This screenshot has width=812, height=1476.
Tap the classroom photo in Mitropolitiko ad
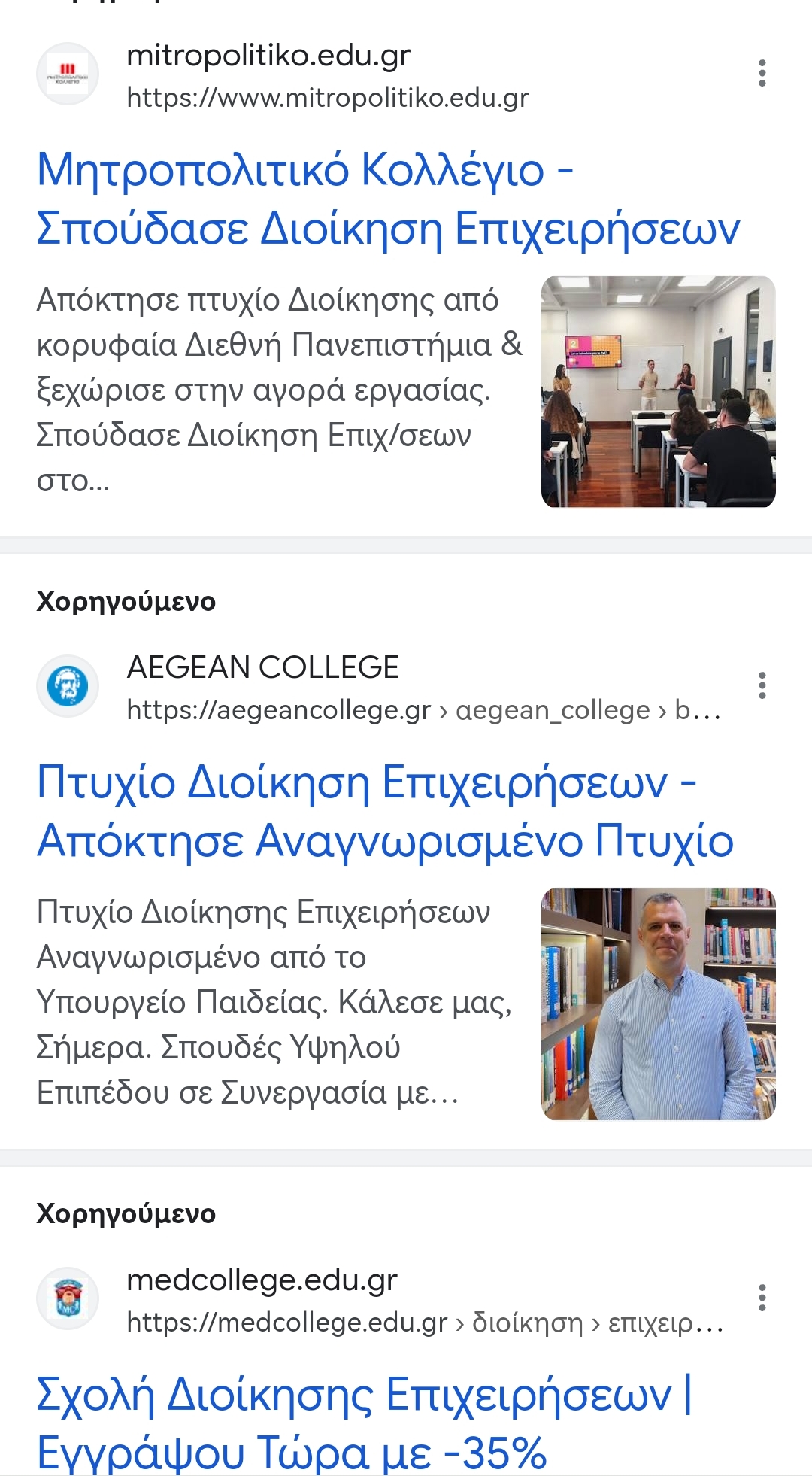click(658, 391)
